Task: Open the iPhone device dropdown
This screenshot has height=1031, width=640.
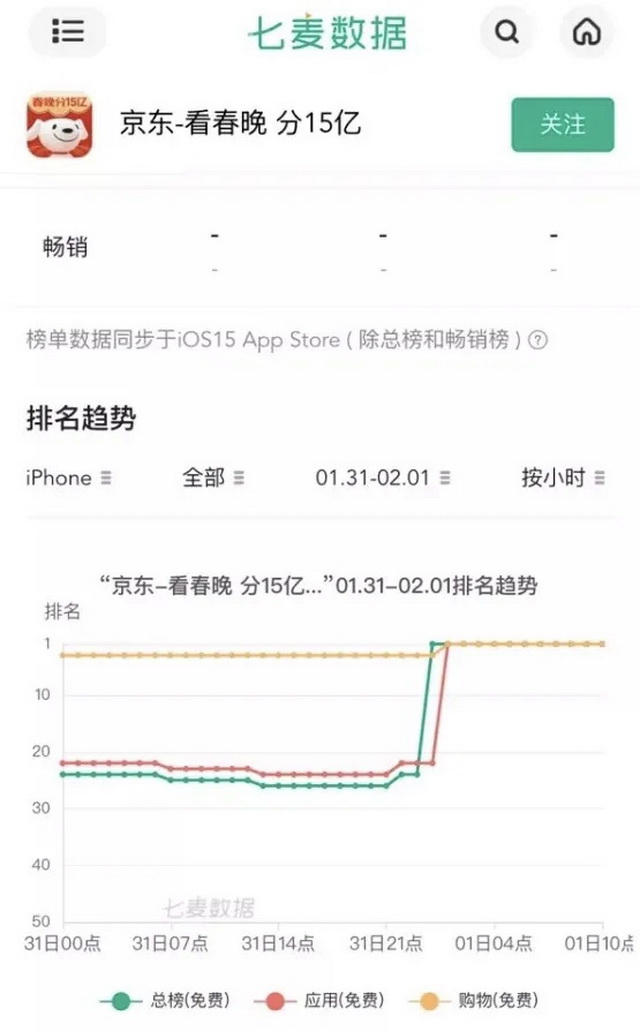Action: 68,478
